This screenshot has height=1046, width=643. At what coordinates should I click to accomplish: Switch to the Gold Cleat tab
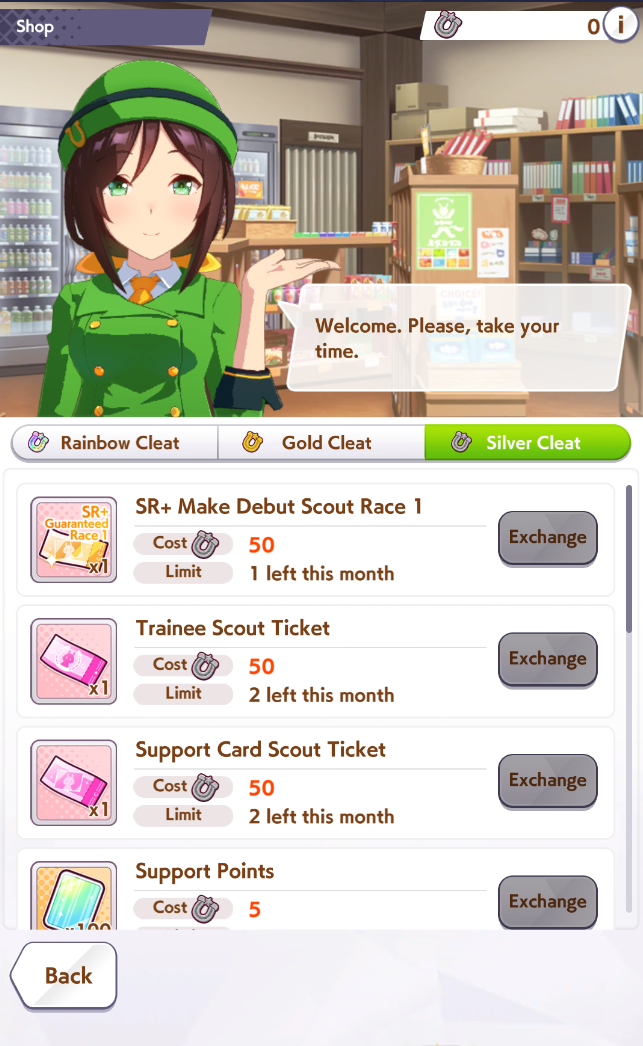click(x=321, y=443)
